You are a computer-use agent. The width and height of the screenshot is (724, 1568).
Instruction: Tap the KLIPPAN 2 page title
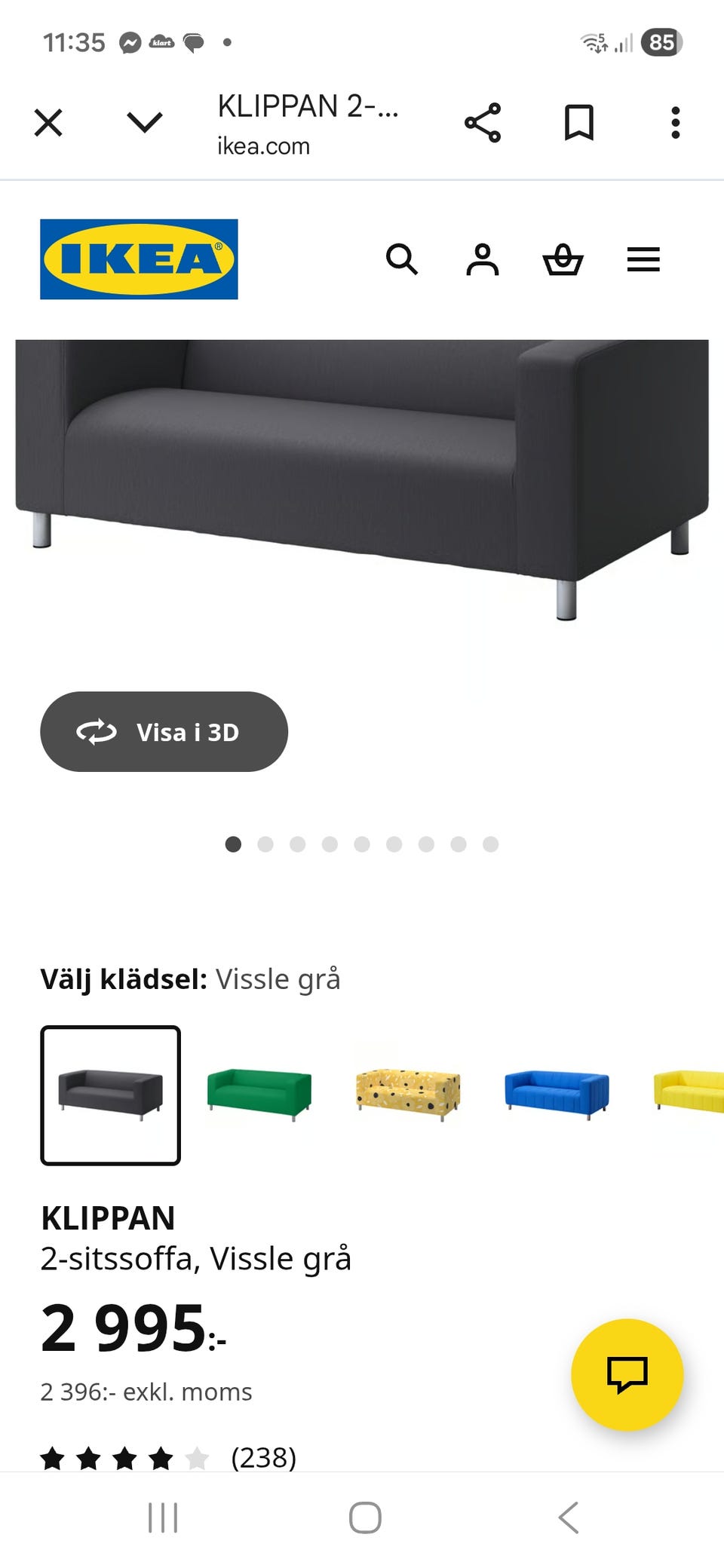pos(307,106)
